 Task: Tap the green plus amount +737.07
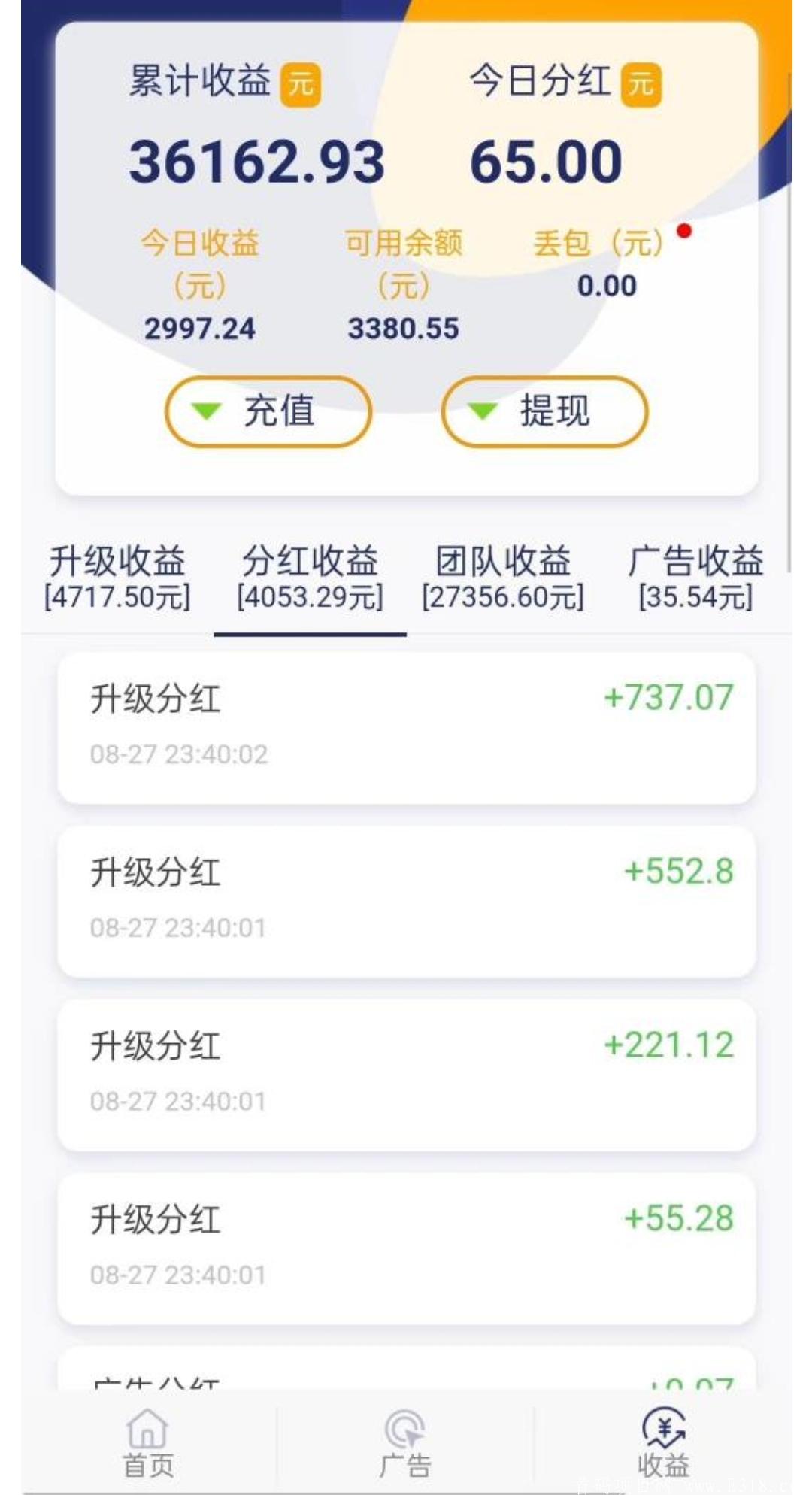tap(667, 699)
